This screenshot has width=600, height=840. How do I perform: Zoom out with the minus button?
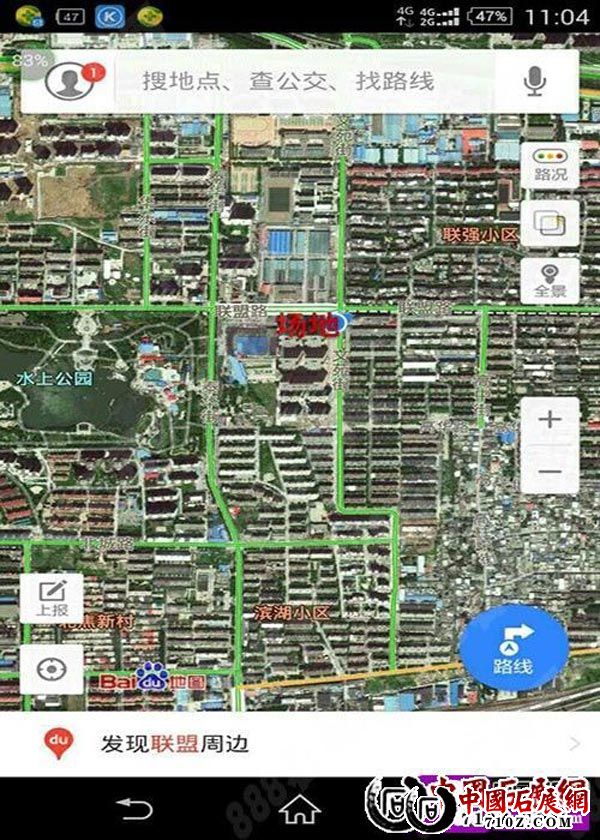pos(549,472)
